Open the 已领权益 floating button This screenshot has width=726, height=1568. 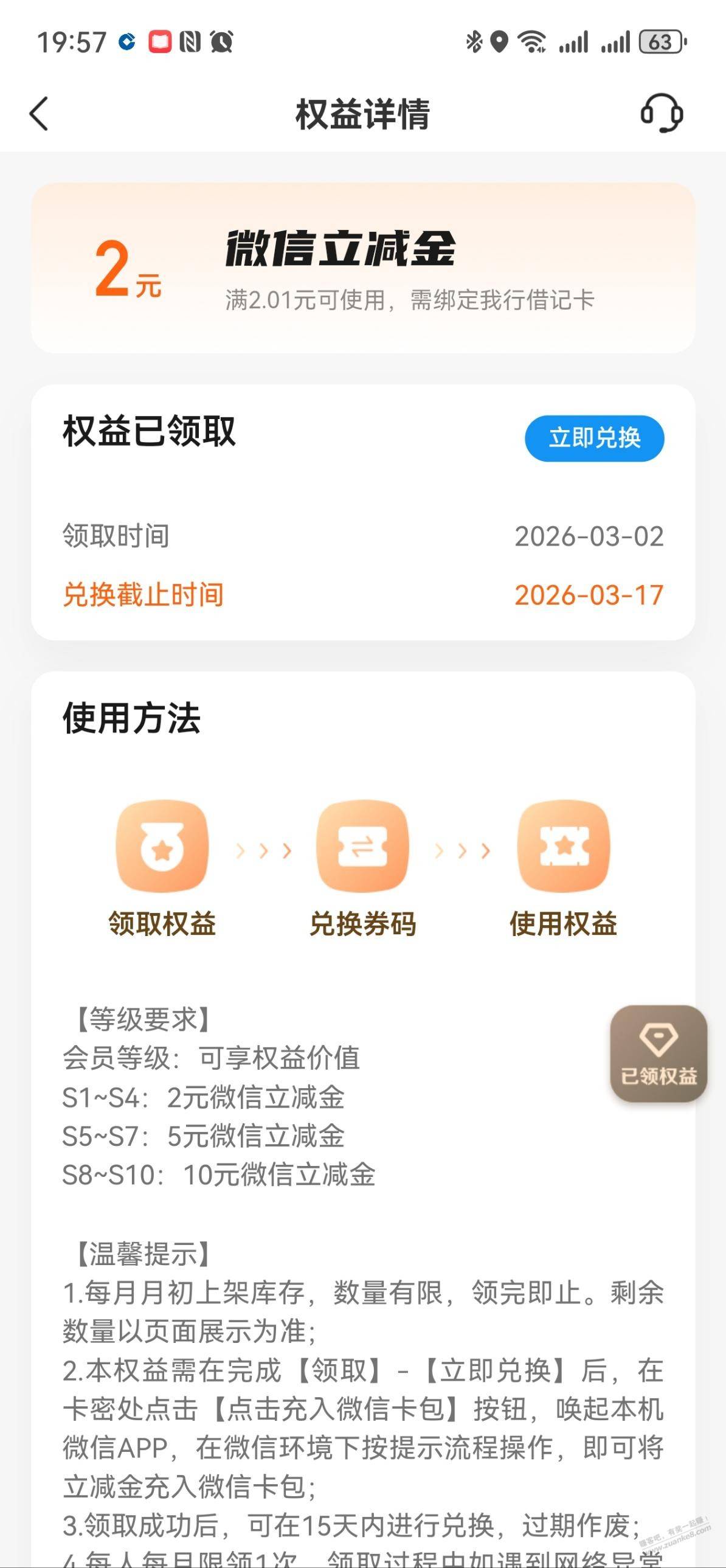[x=659, y=1053]
